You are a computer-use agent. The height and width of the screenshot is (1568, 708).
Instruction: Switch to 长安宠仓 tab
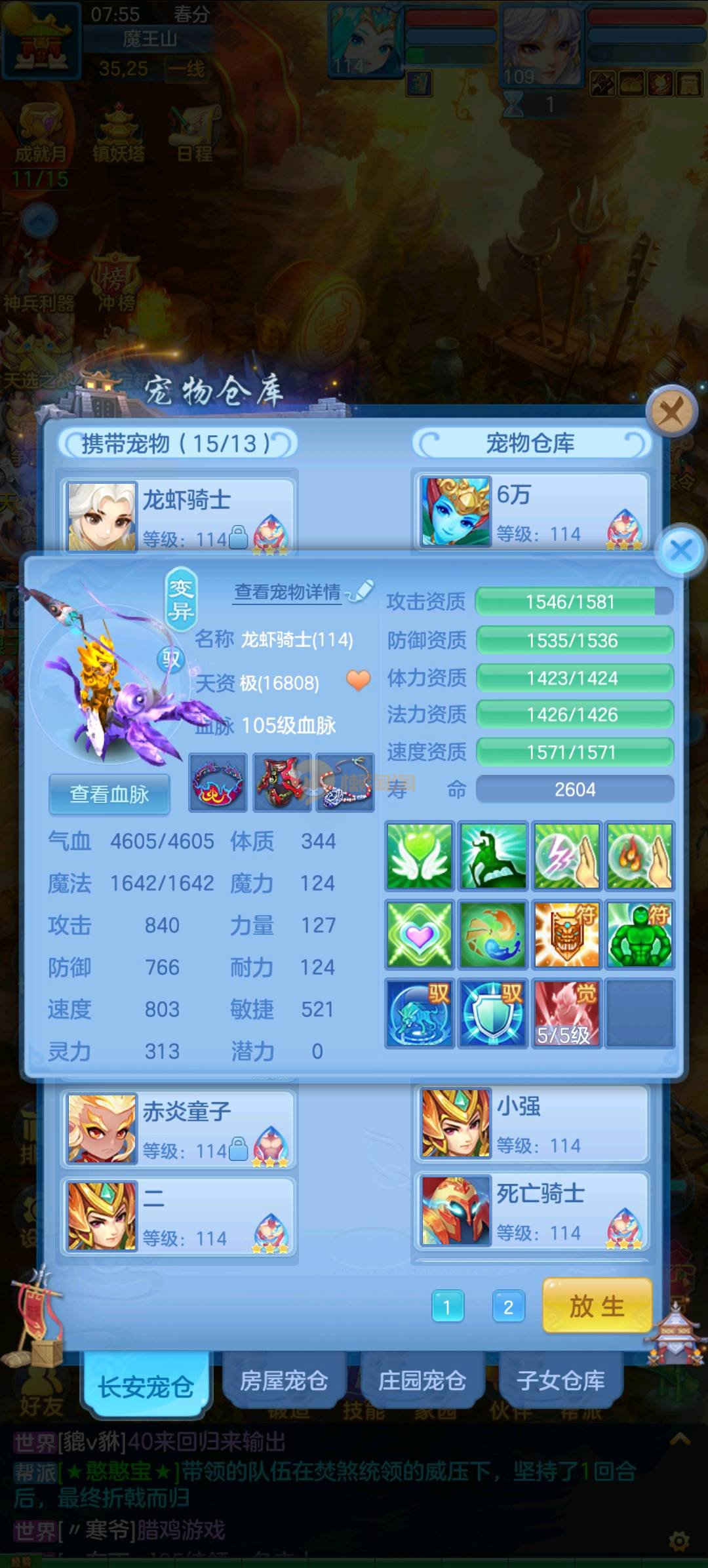point(146,1386)
